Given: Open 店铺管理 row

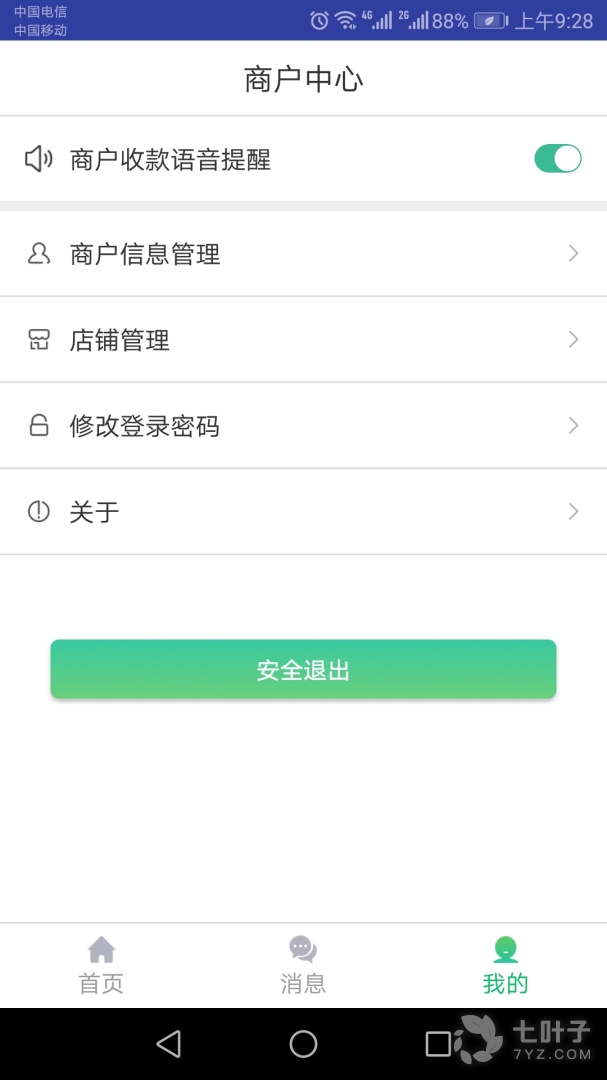Looking at the screenshot, I should coord(303,340).
